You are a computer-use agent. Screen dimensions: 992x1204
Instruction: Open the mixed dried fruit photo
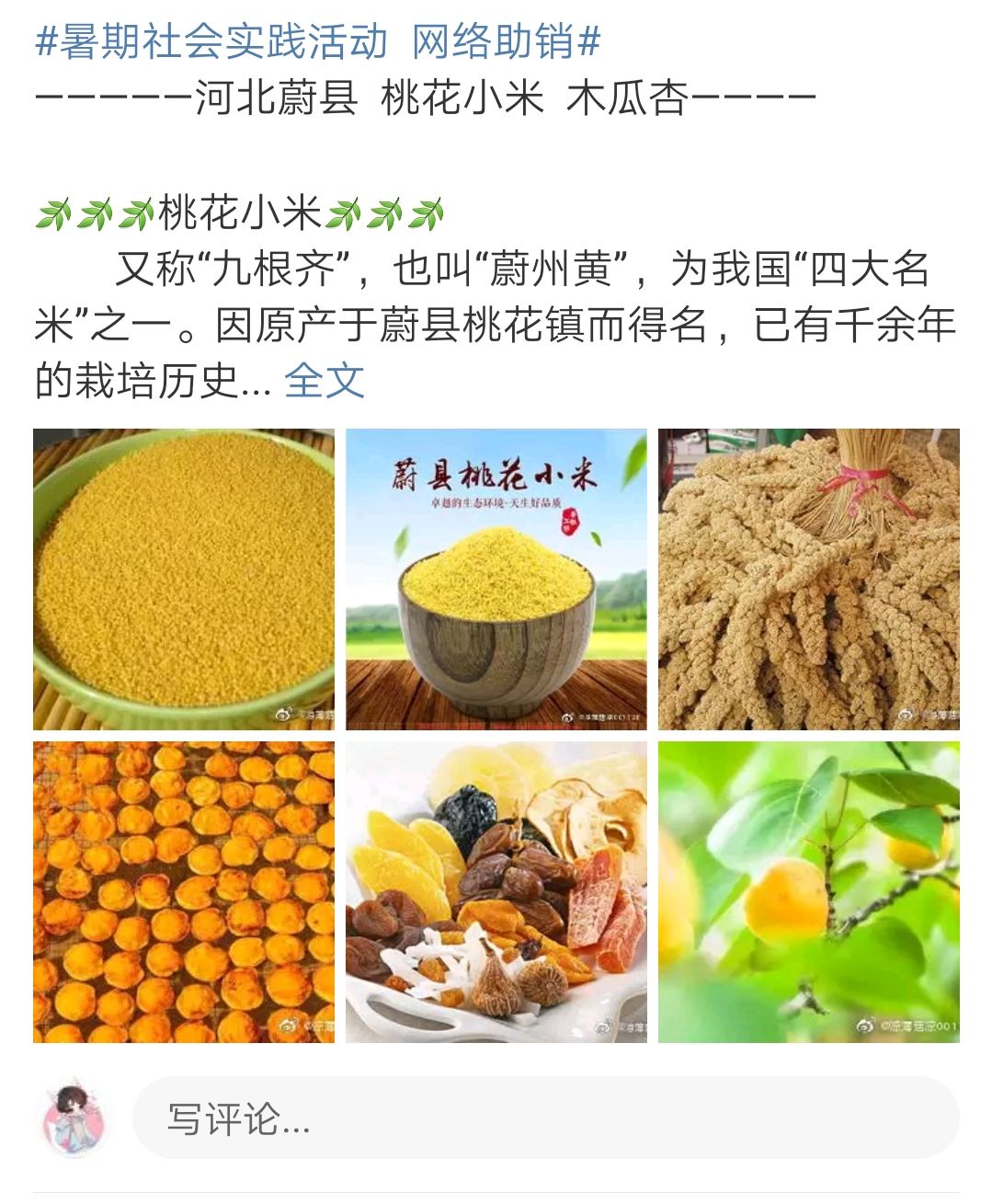(x=496, y=892)
